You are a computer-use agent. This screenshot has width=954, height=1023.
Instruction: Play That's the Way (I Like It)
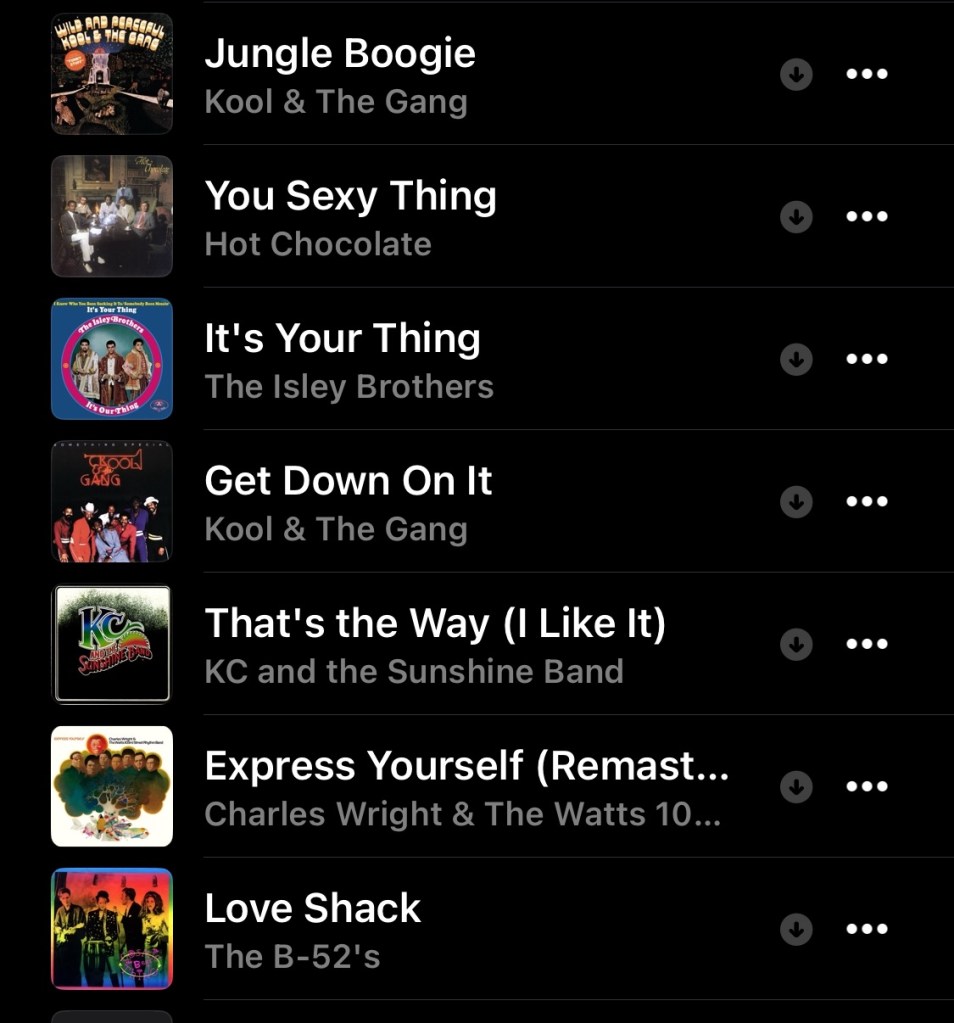click(x=435, y=644)
